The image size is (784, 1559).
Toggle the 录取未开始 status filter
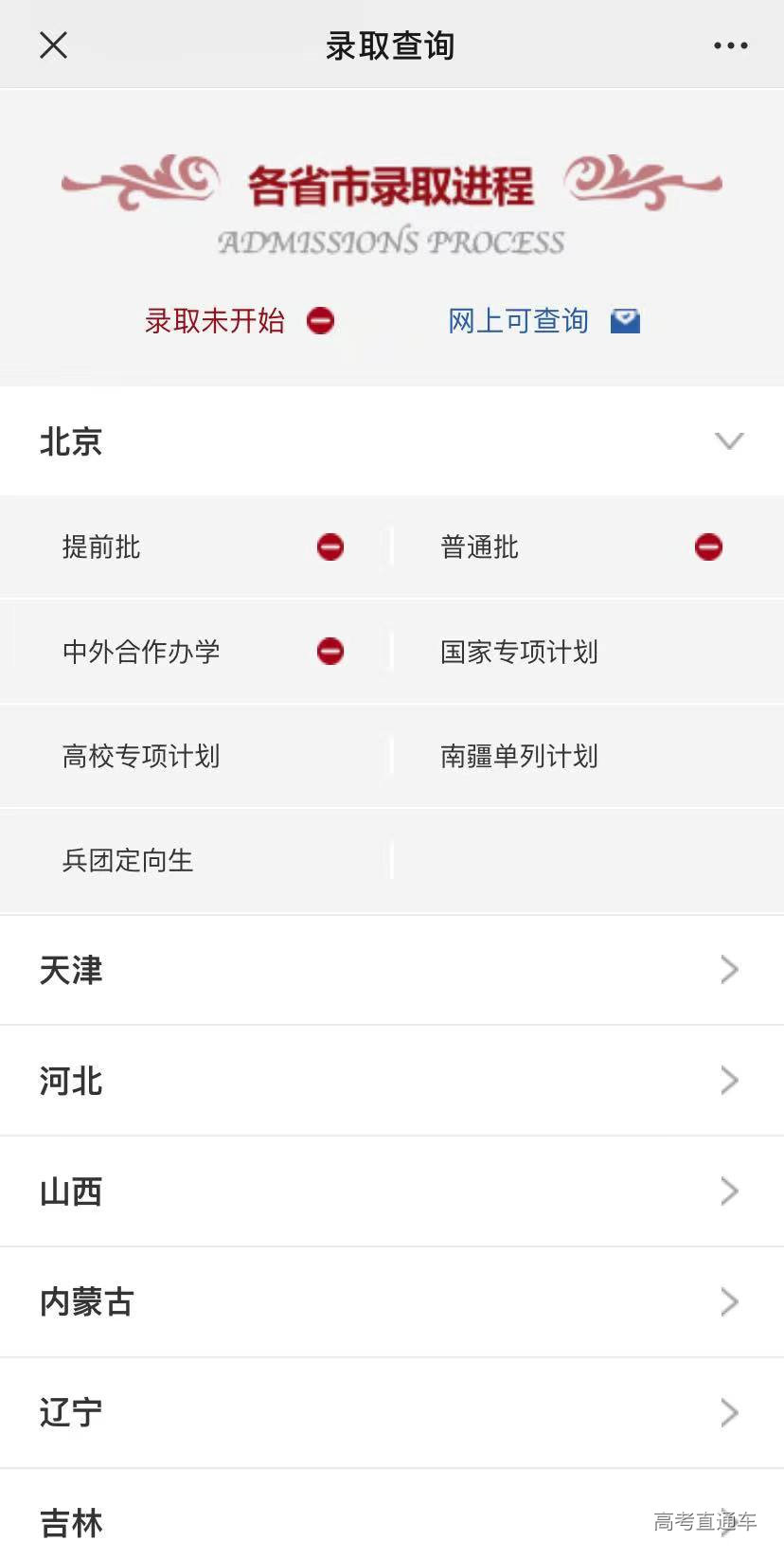coord(216,322)
